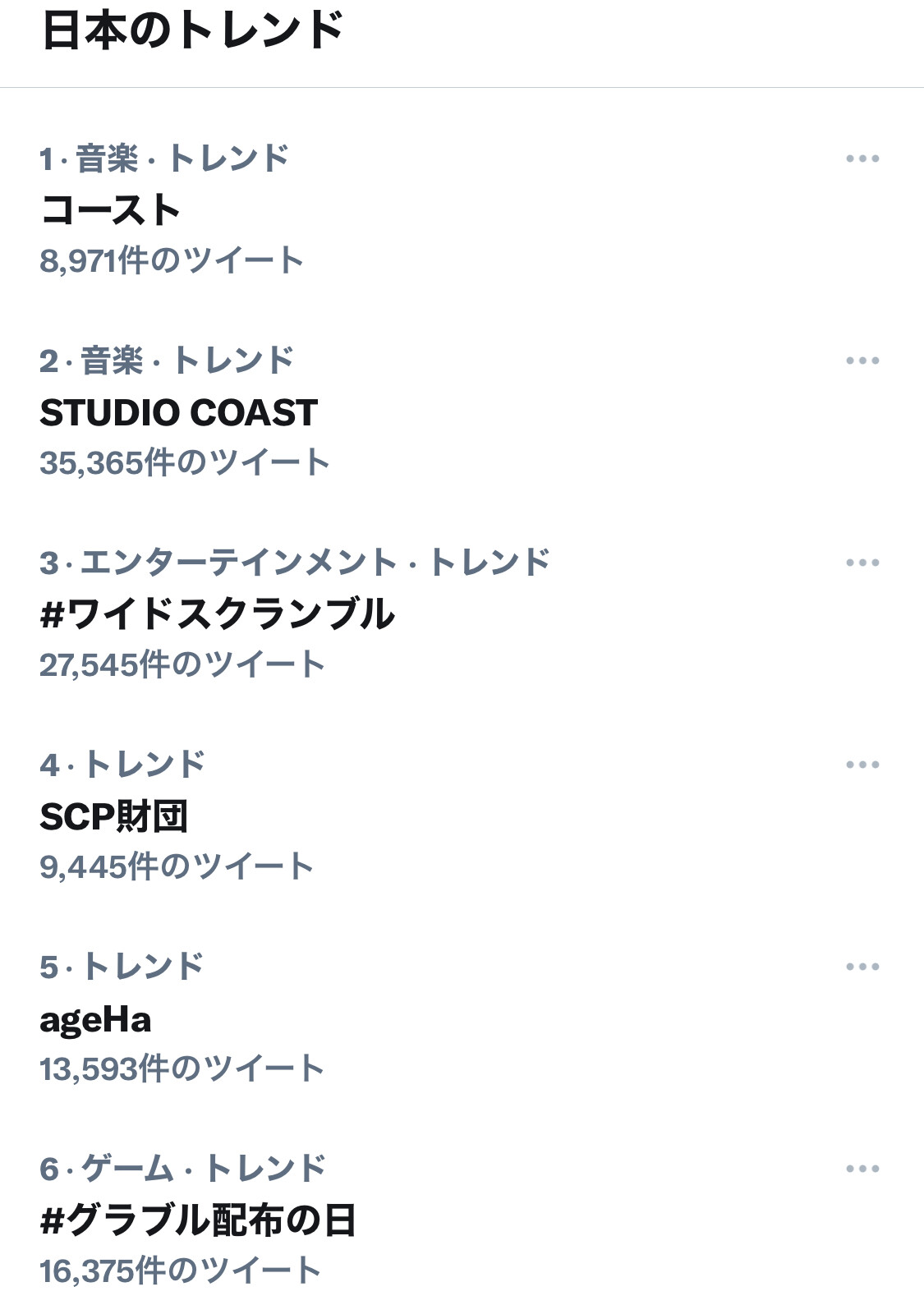Select the SCP財団 trend

(114, 816)
